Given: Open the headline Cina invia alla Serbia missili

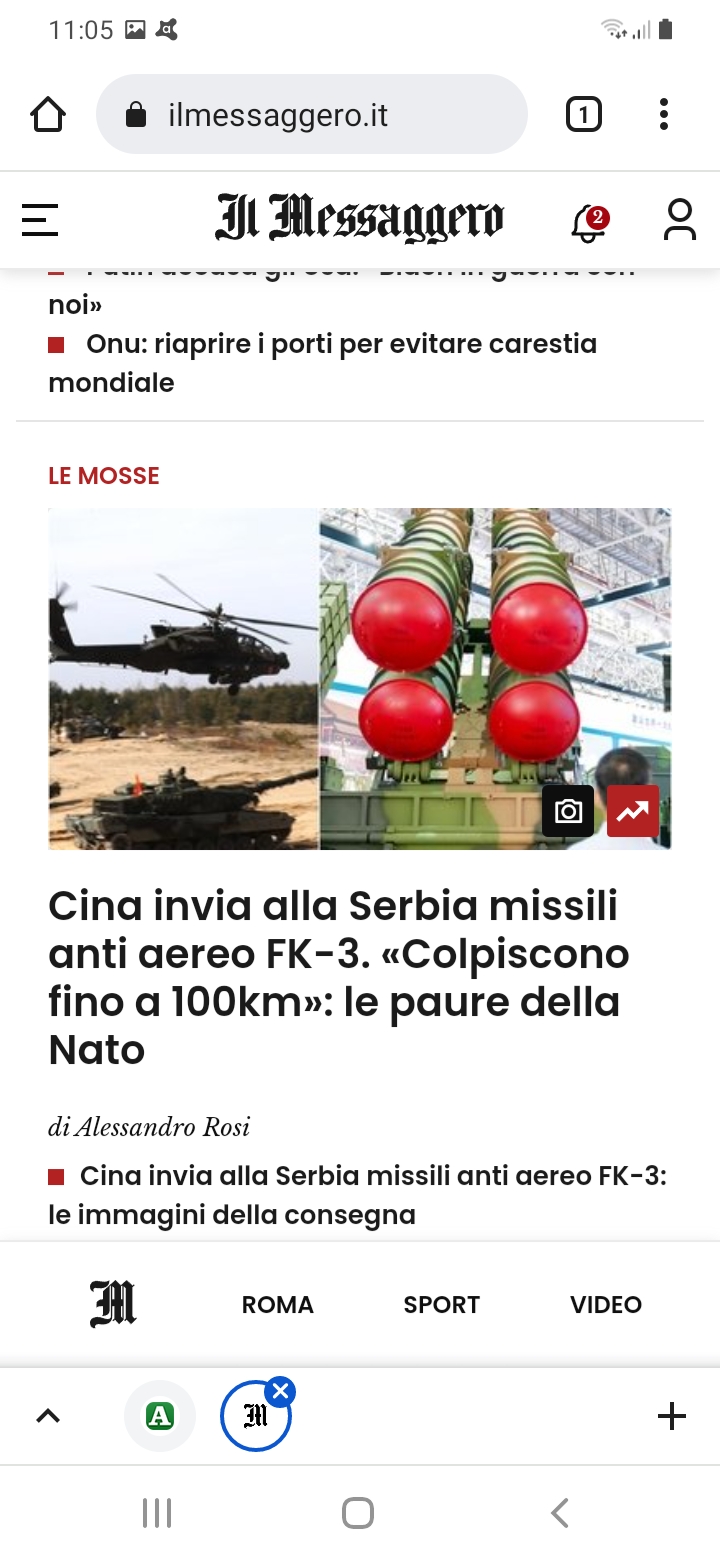Looking at the screenshot, I should (338, 978).
